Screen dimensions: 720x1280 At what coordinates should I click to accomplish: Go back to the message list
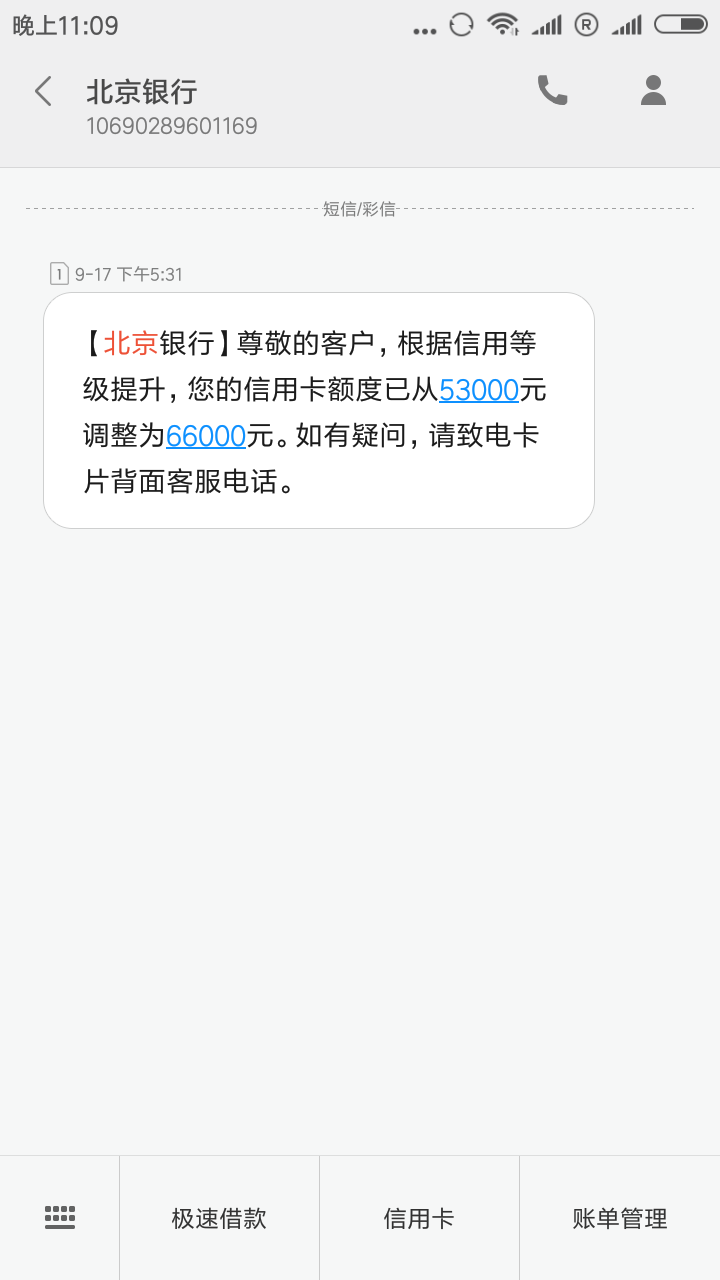click(x=43, y=91)
